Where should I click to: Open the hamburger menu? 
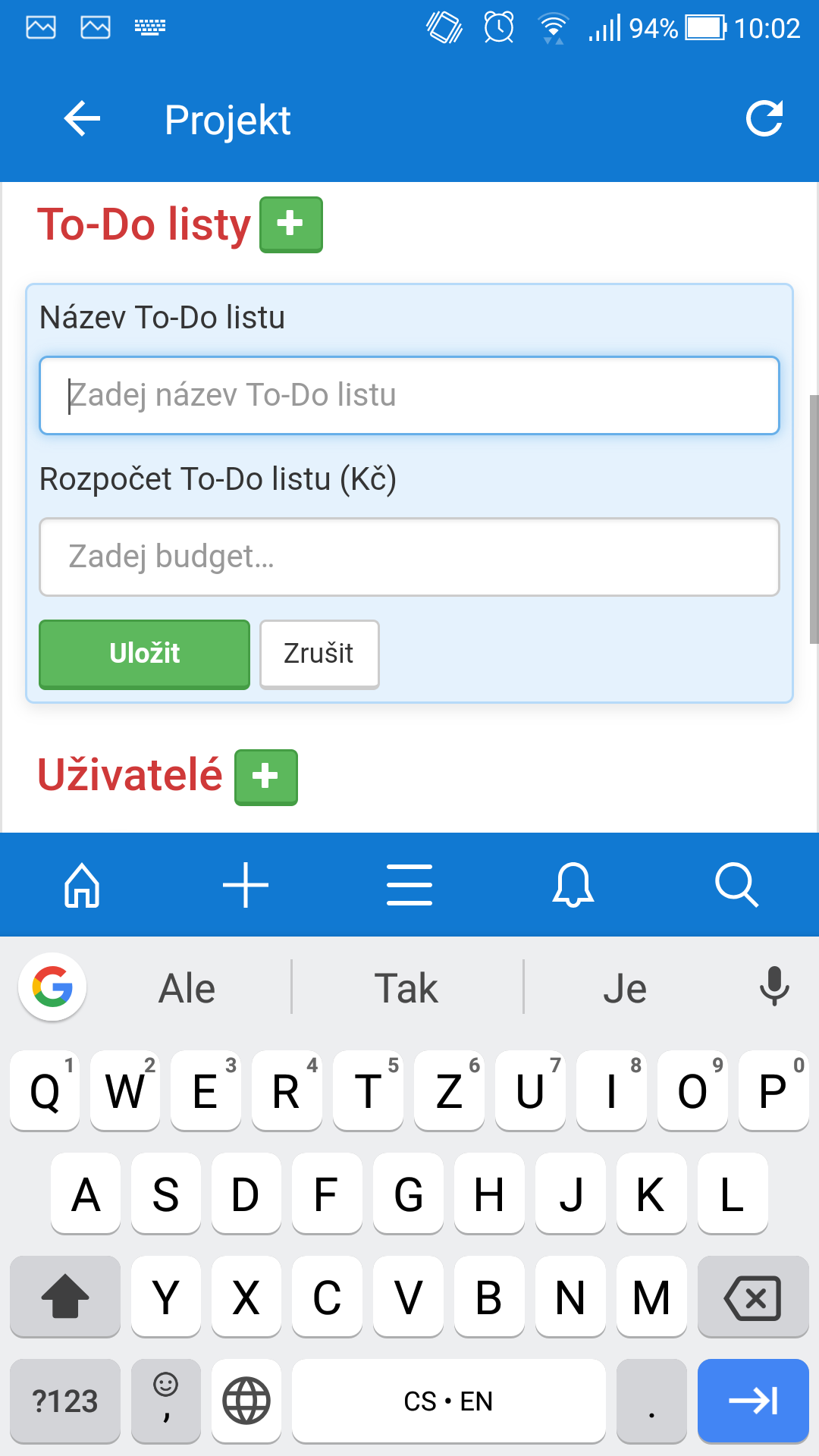click(409, 884)
